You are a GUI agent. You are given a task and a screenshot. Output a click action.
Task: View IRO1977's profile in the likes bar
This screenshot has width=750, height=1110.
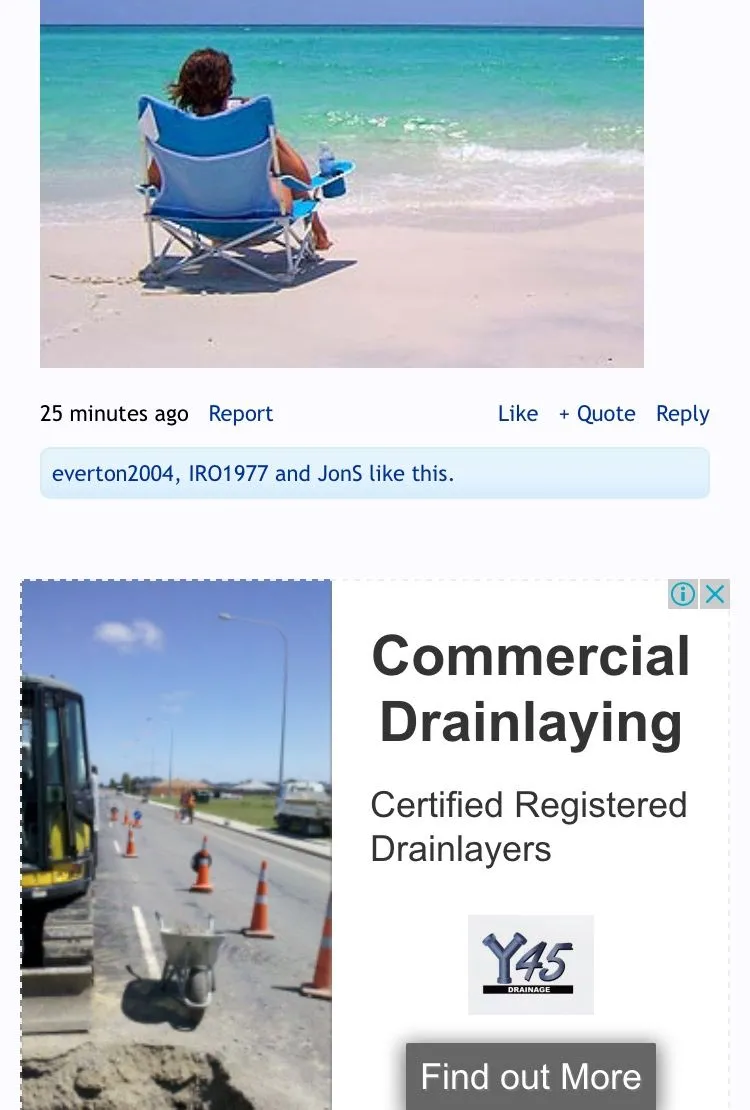[228, 473]
